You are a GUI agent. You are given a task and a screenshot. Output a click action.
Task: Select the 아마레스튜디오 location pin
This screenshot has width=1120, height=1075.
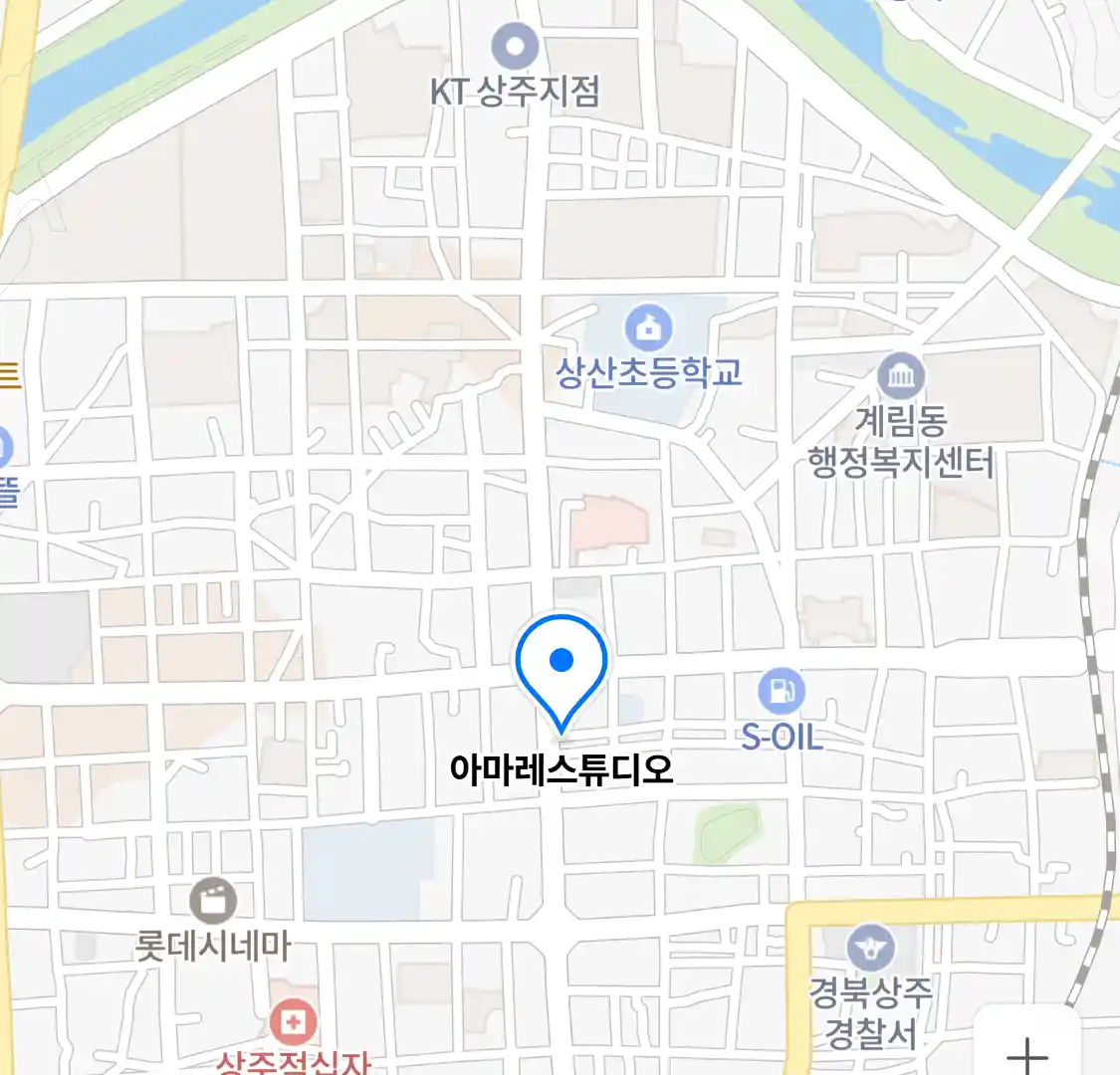coord(561,663)
